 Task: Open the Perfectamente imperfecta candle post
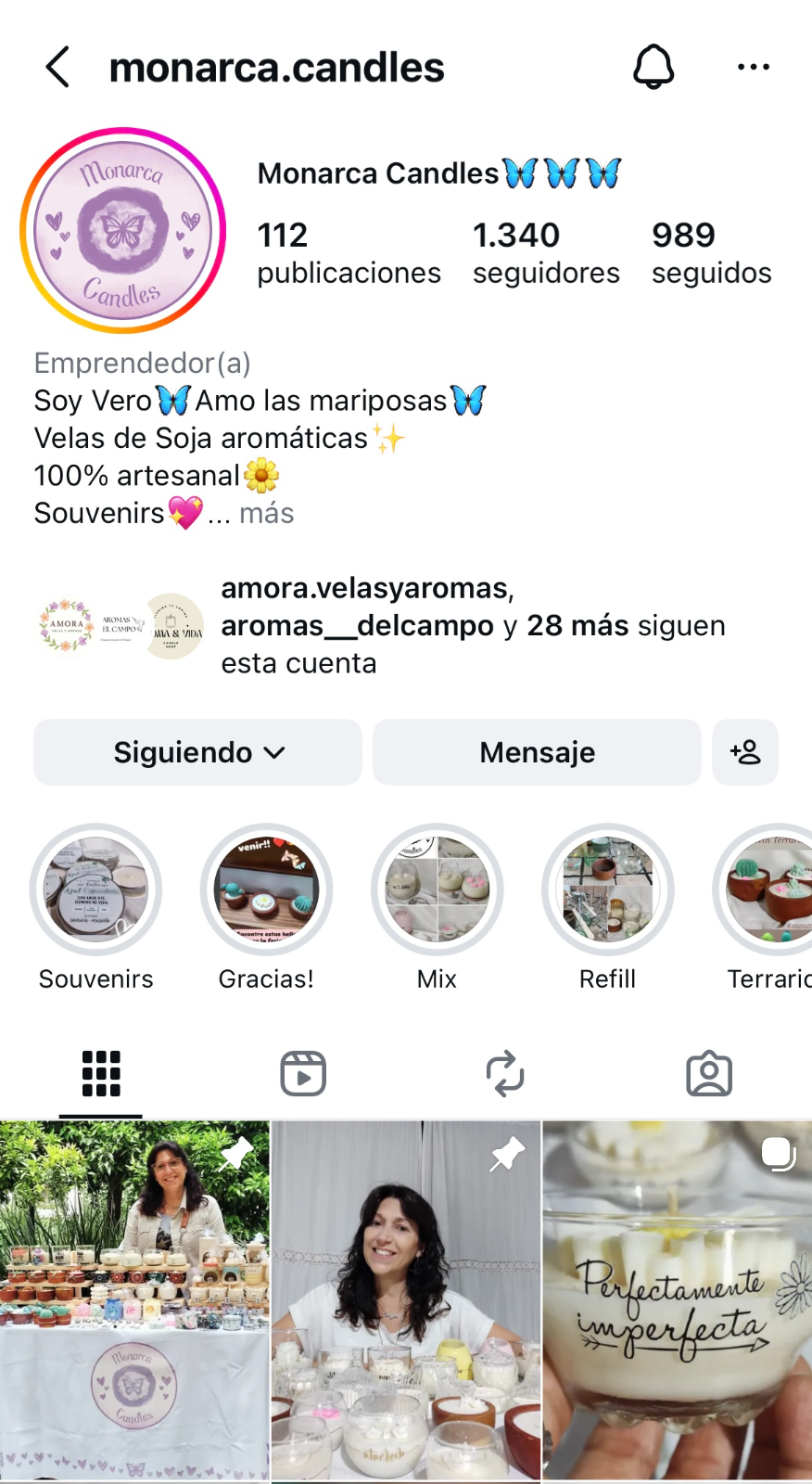[678, 1298]
